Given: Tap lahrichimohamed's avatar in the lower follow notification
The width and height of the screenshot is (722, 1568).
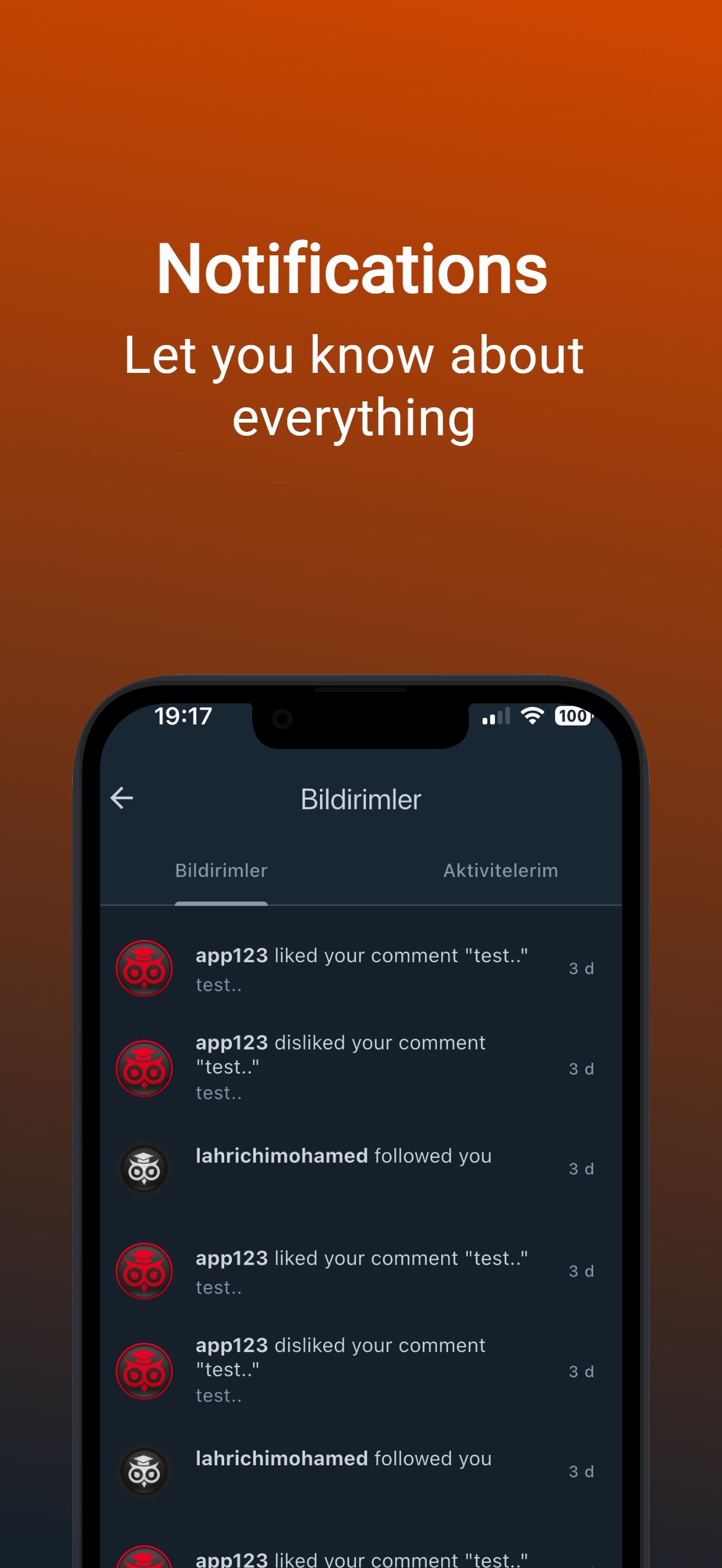Looking at the screenshot, I should (144, 1471).
